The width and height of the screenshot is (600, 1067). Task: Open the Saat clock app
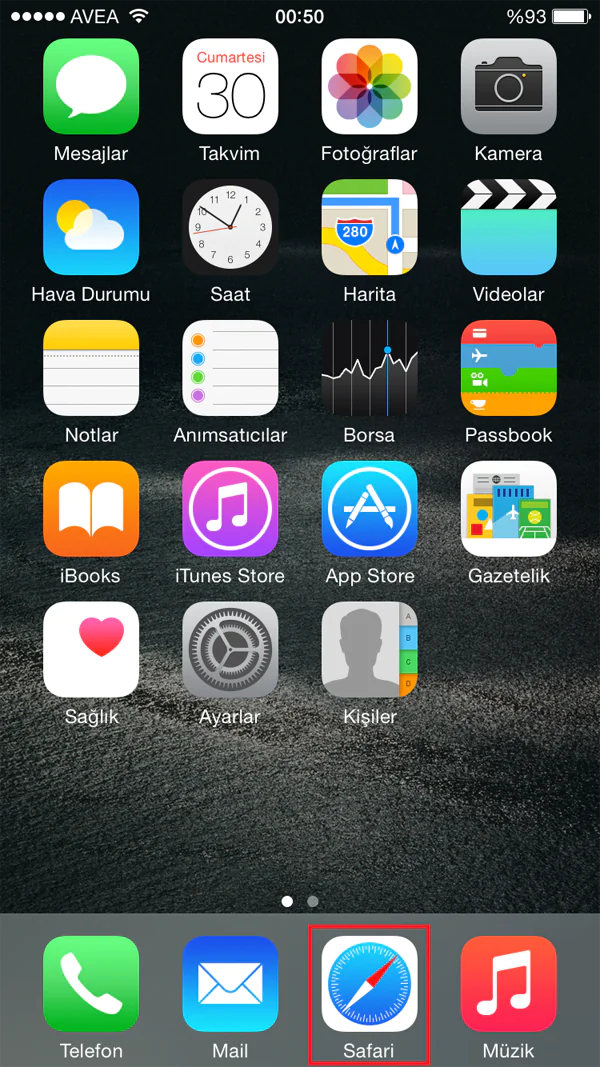(230, 227)
